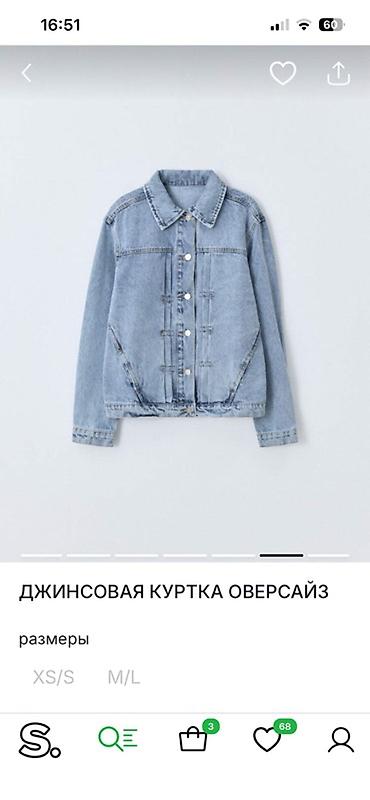The image size is (370, 800).
Task: Share this denim jacket product
Action: click(339, 73)
